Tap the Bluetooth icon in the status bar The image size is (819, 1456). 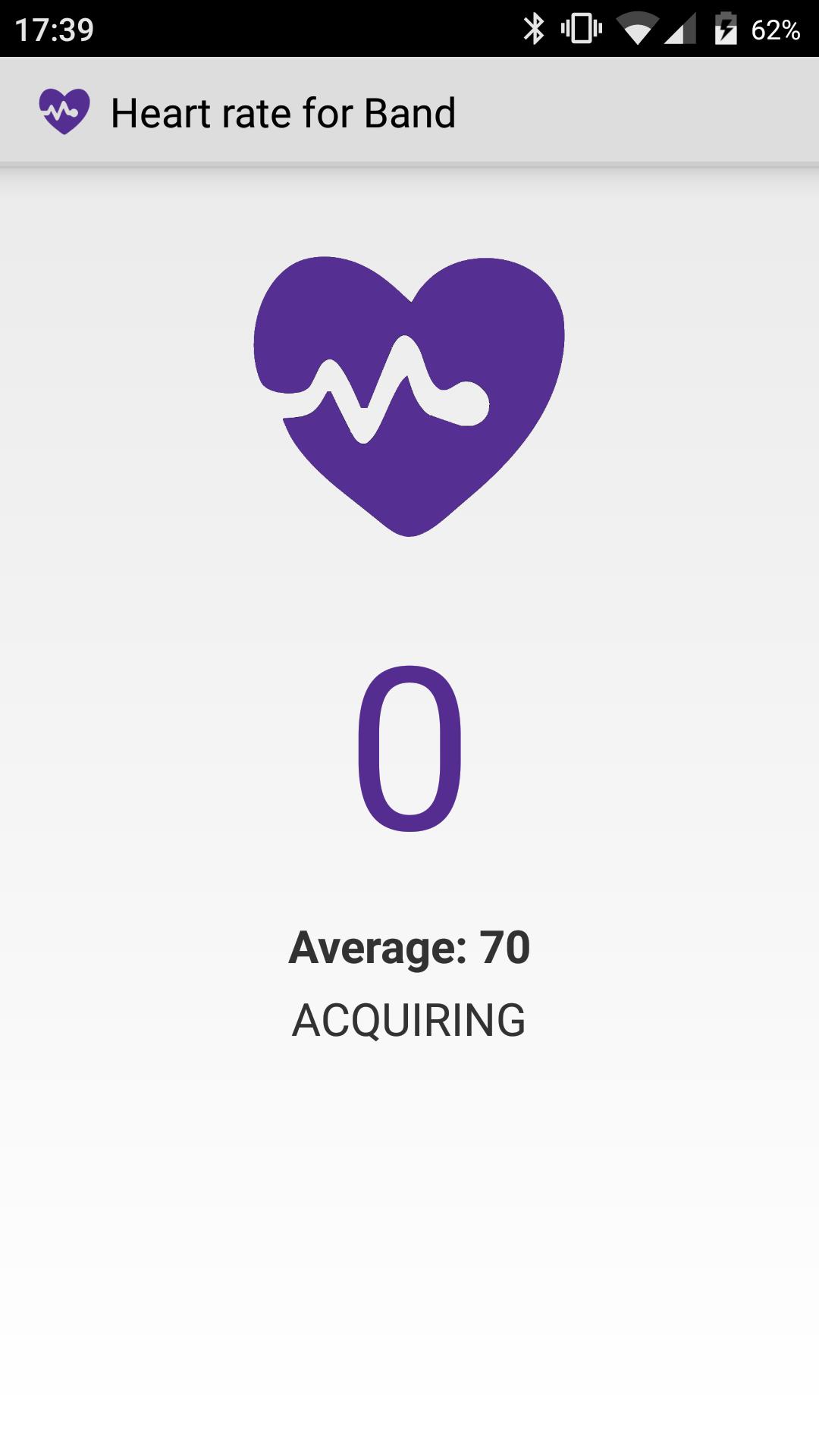[534, 27]
